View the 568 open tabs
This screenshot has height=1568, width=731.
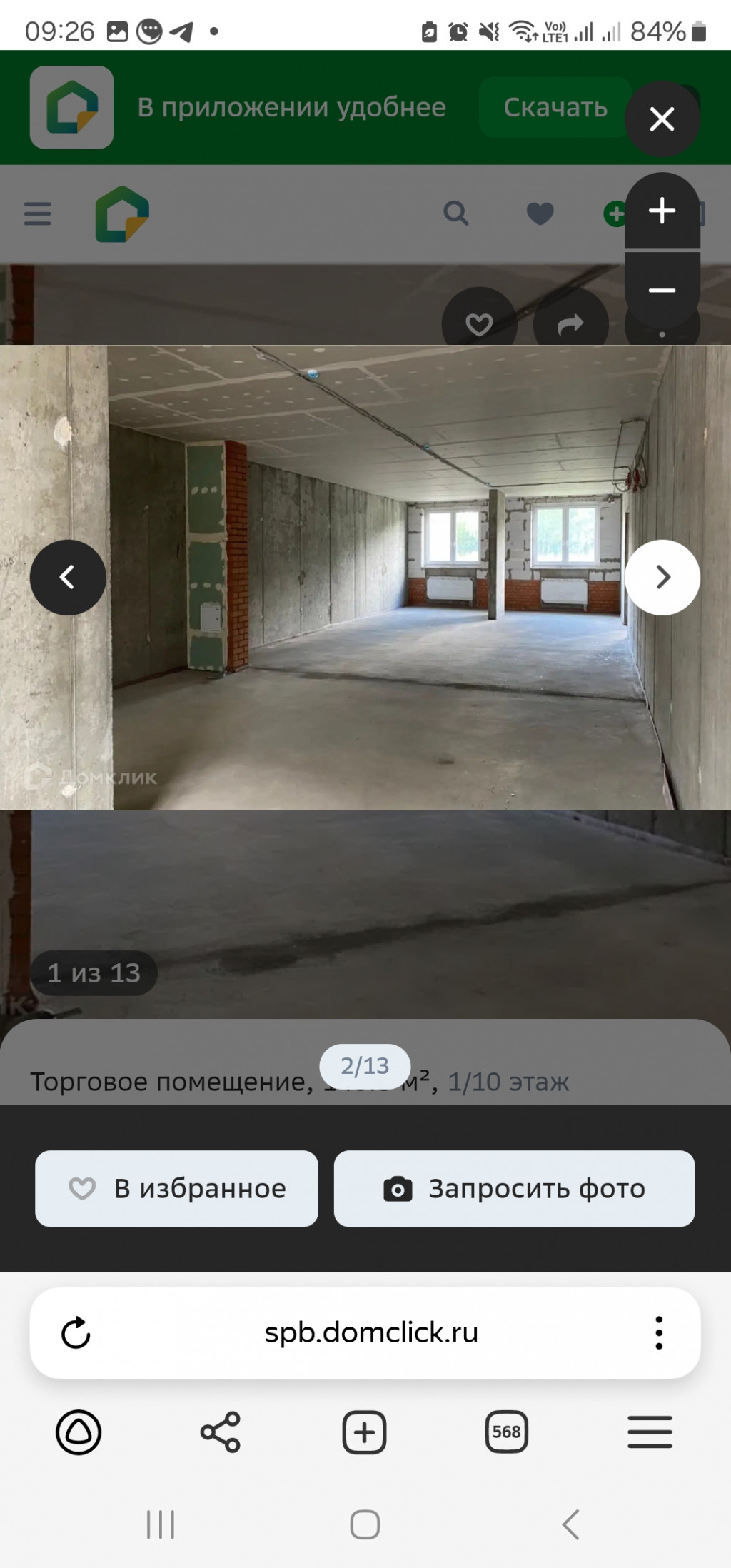pyautogui.click(x=506, y=1432)
